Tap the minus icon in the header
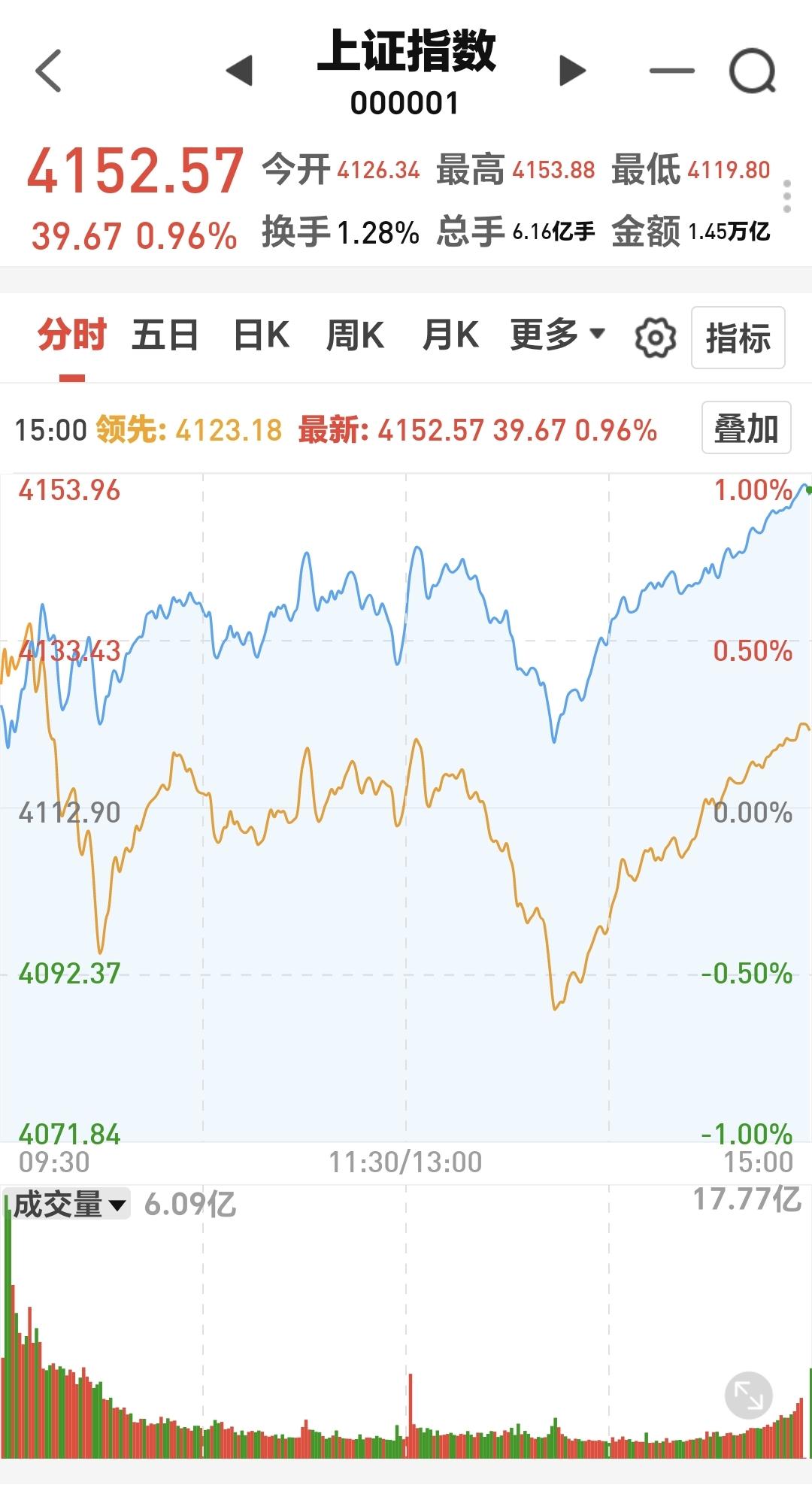Screen dimensions: 812x1491 tap(671, 71)
